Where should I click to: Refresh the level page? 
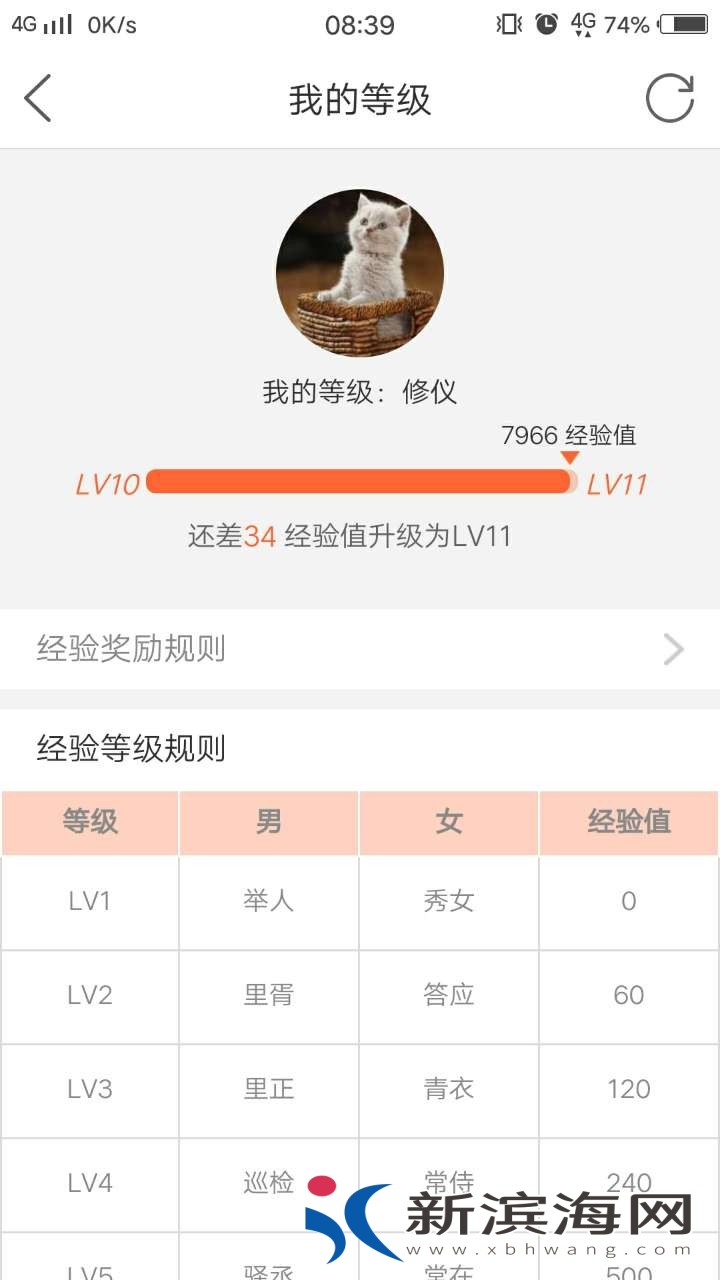pos(669,99)
